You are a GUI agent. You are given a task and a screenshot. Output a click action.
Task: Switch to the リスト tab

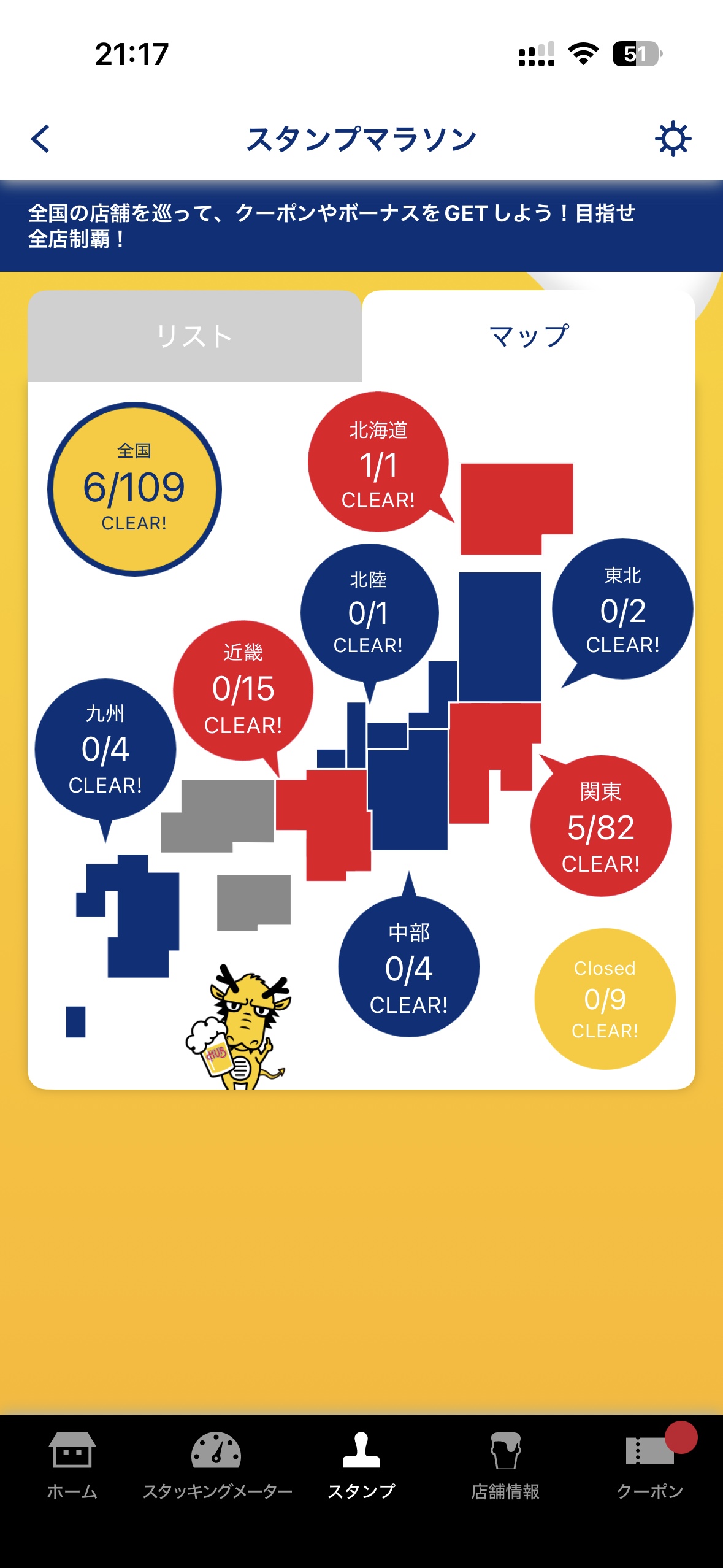pos(194,336)
